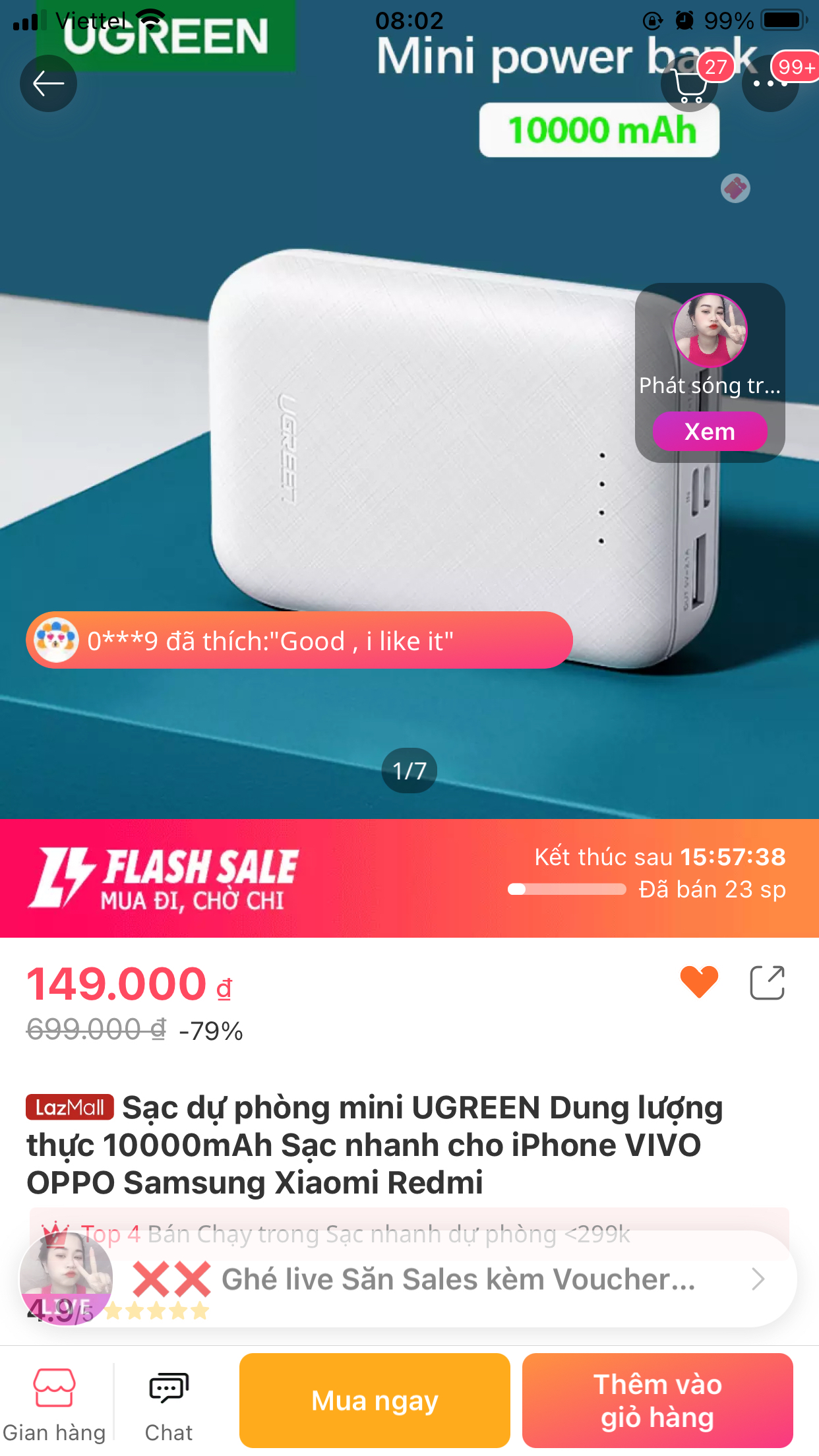Share this product

point(768,983)
